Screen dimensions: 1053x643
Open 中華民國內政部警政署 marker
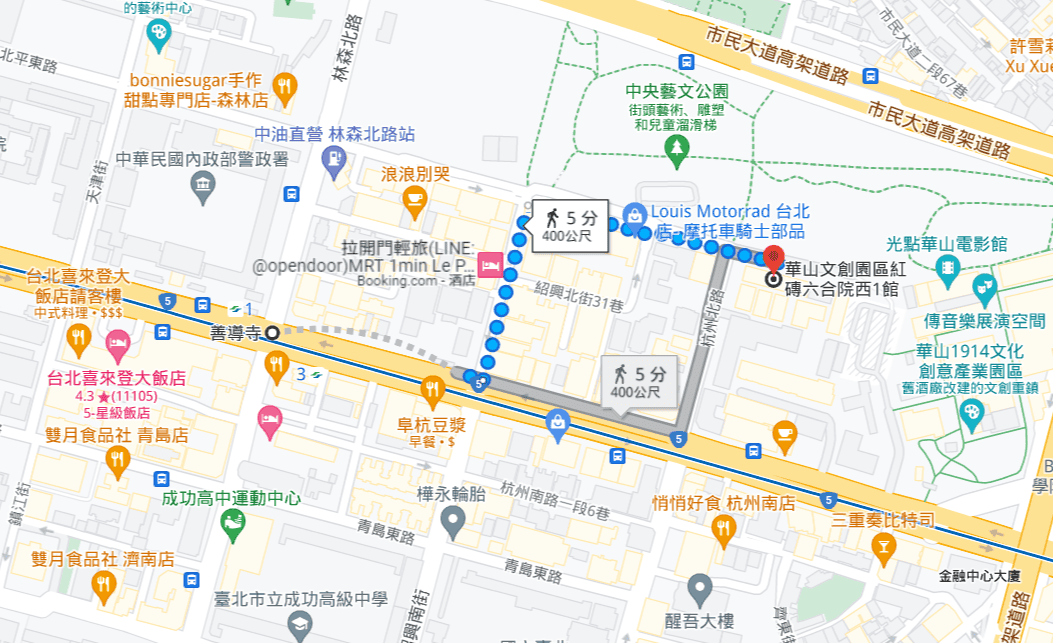[x=203, y=185]
